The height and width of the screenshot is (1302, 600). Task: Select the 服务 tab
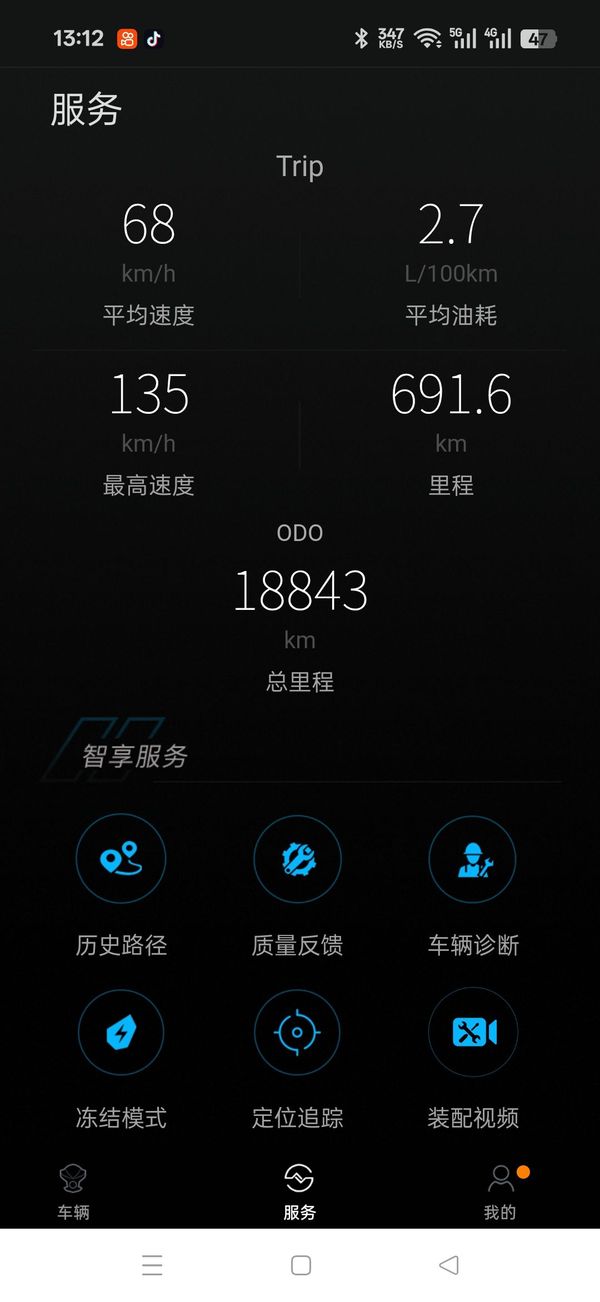(299, 1192)
